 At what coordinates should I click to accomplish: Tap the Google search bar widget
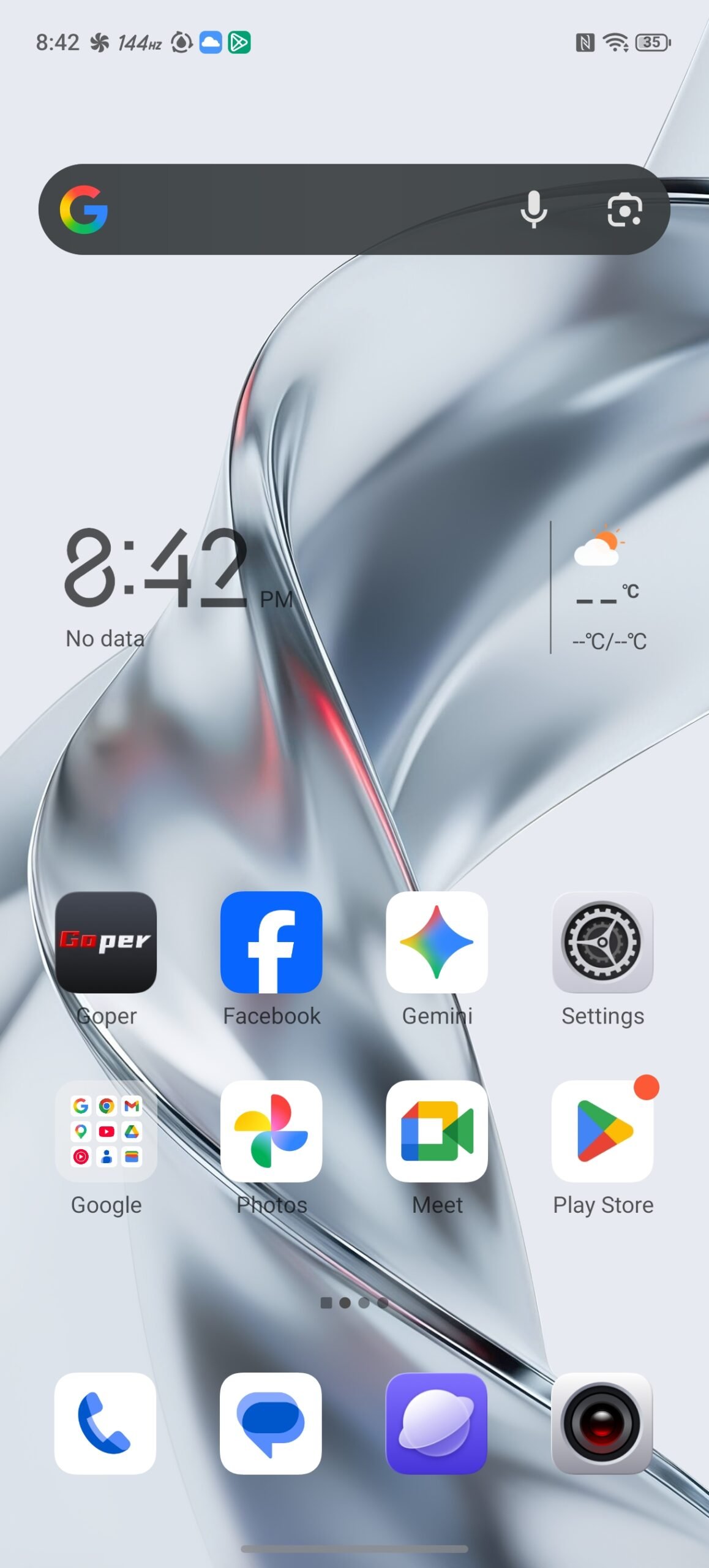(306, 209)
